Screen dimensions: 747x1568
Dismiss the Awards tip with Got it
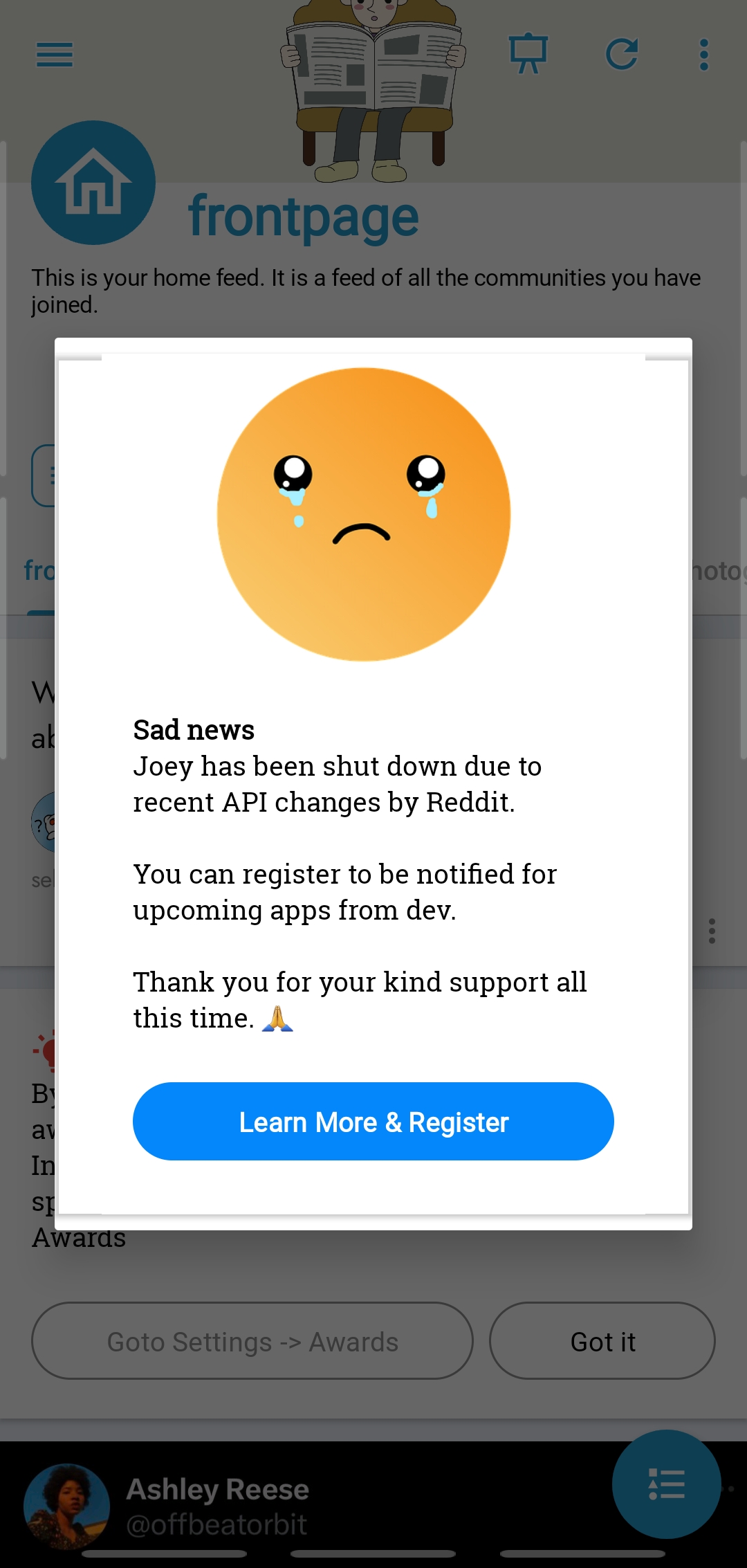coord(602,1340)
